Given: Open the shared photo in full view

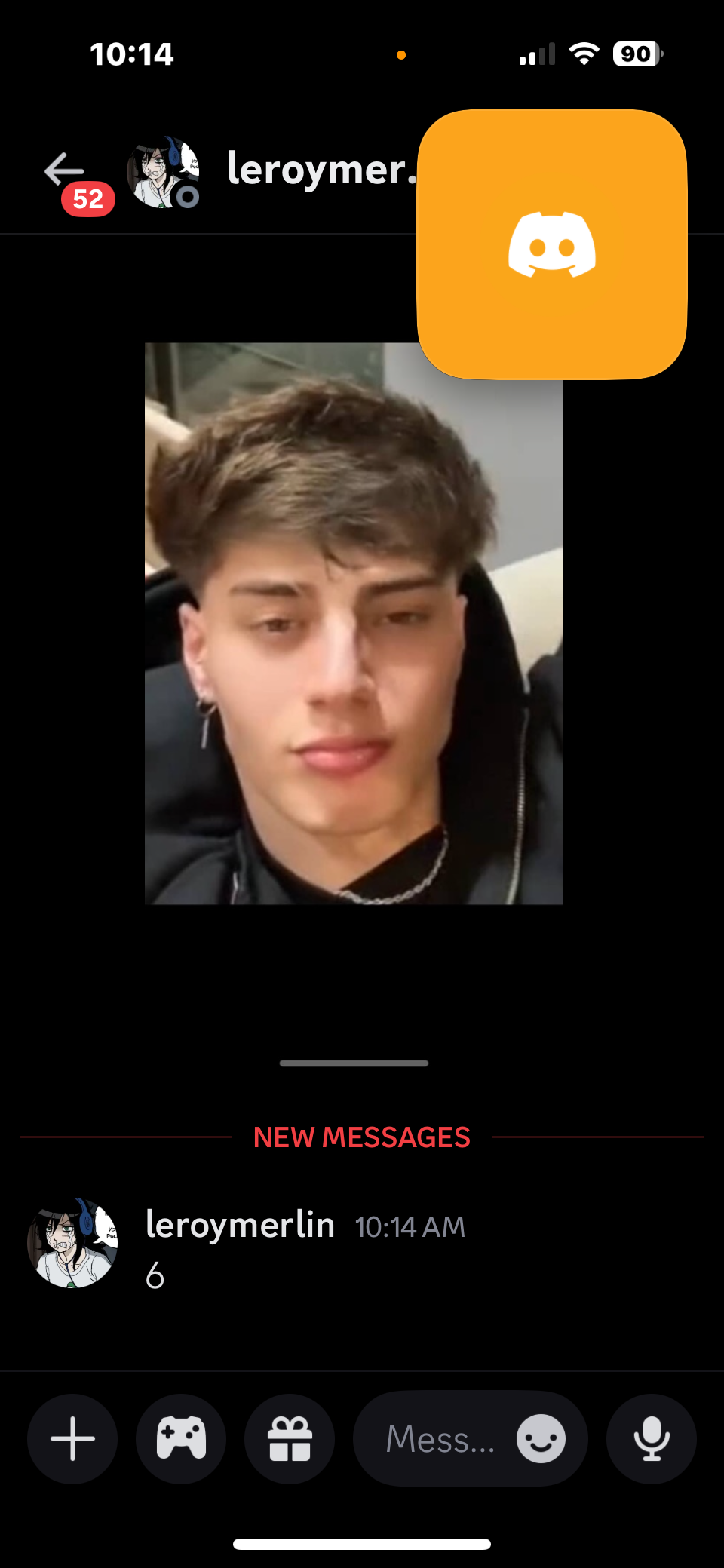Looking at the screenshot, I should (353, 623).
